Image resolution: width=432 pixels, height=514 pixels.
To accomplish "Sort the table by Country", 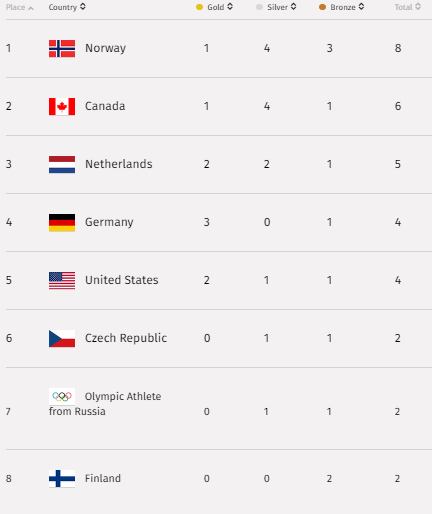I will (x=67, y=7).
